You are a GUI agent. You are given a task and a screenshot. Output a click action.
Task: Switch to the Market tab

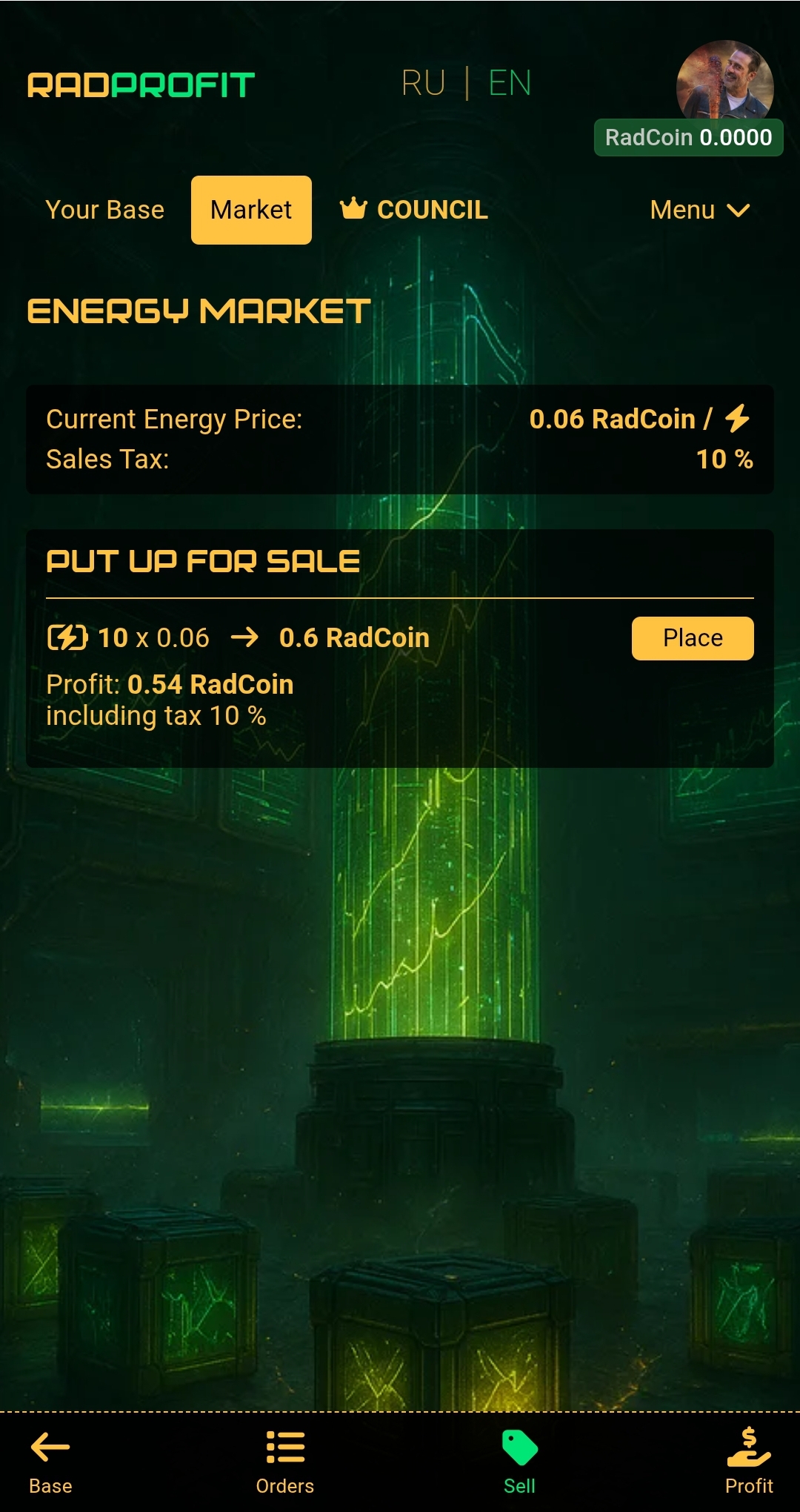tap(250, 210)
